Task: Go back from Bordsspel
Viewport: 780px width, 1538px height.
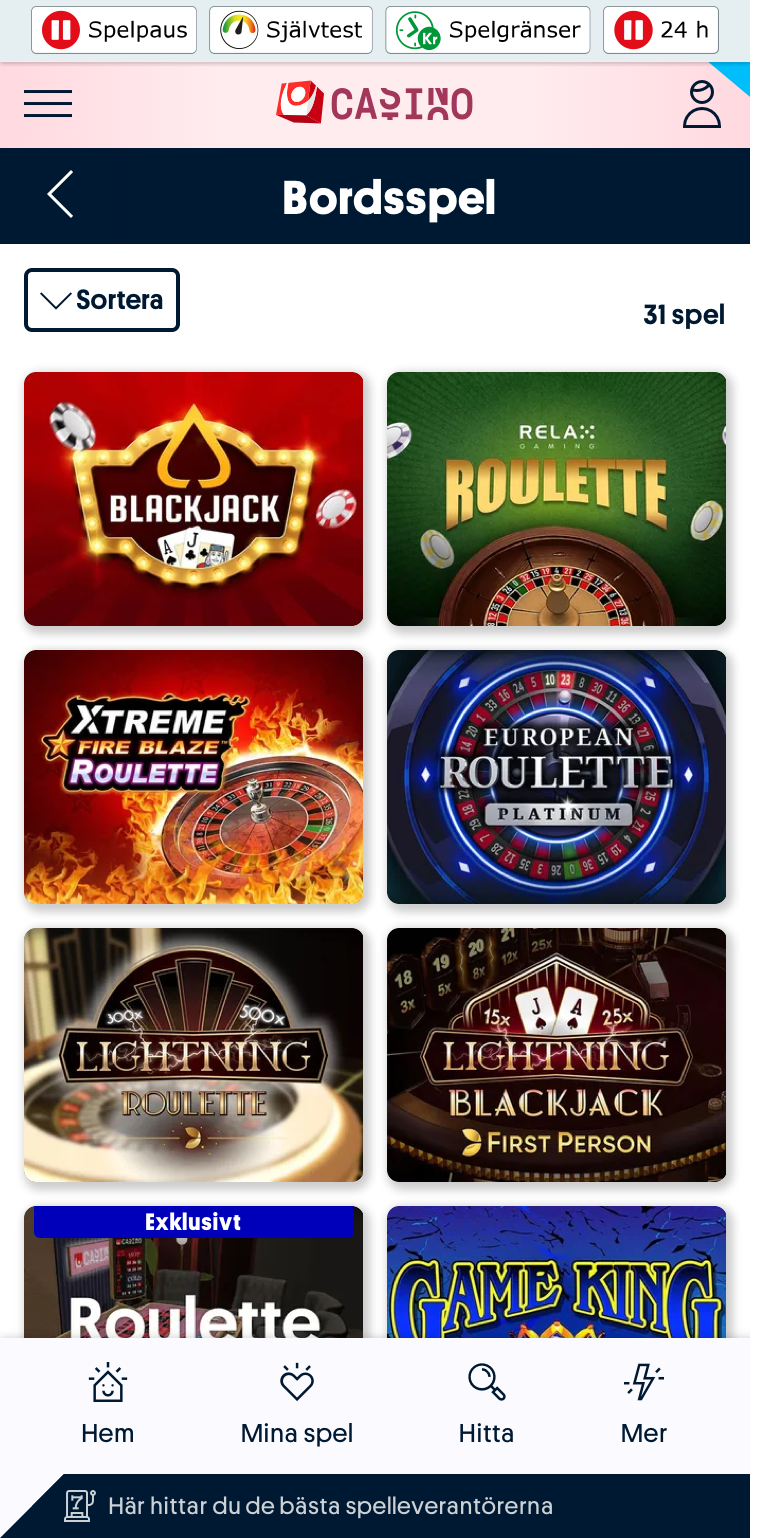Action: pos(61,195)
